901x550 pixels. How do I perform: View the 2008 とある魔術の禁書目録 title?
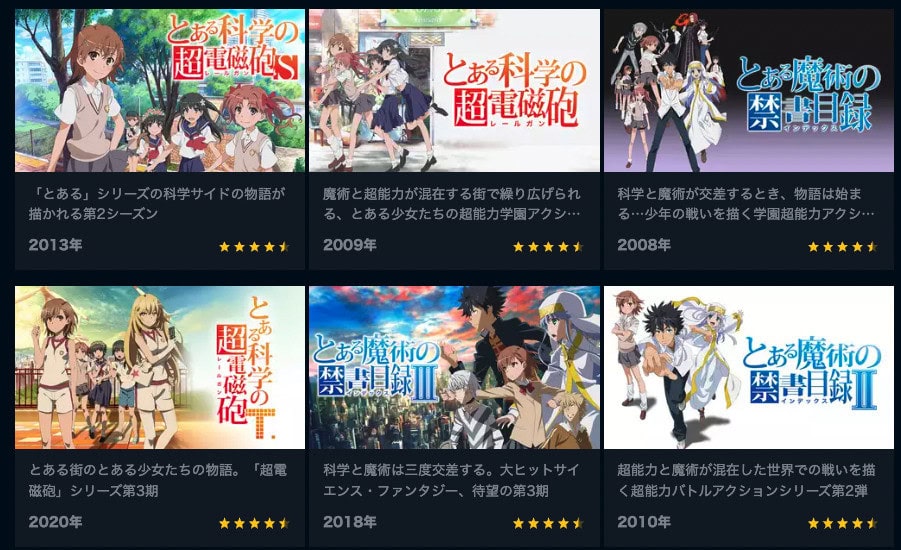pyautogui.click(x=749, y=92)
